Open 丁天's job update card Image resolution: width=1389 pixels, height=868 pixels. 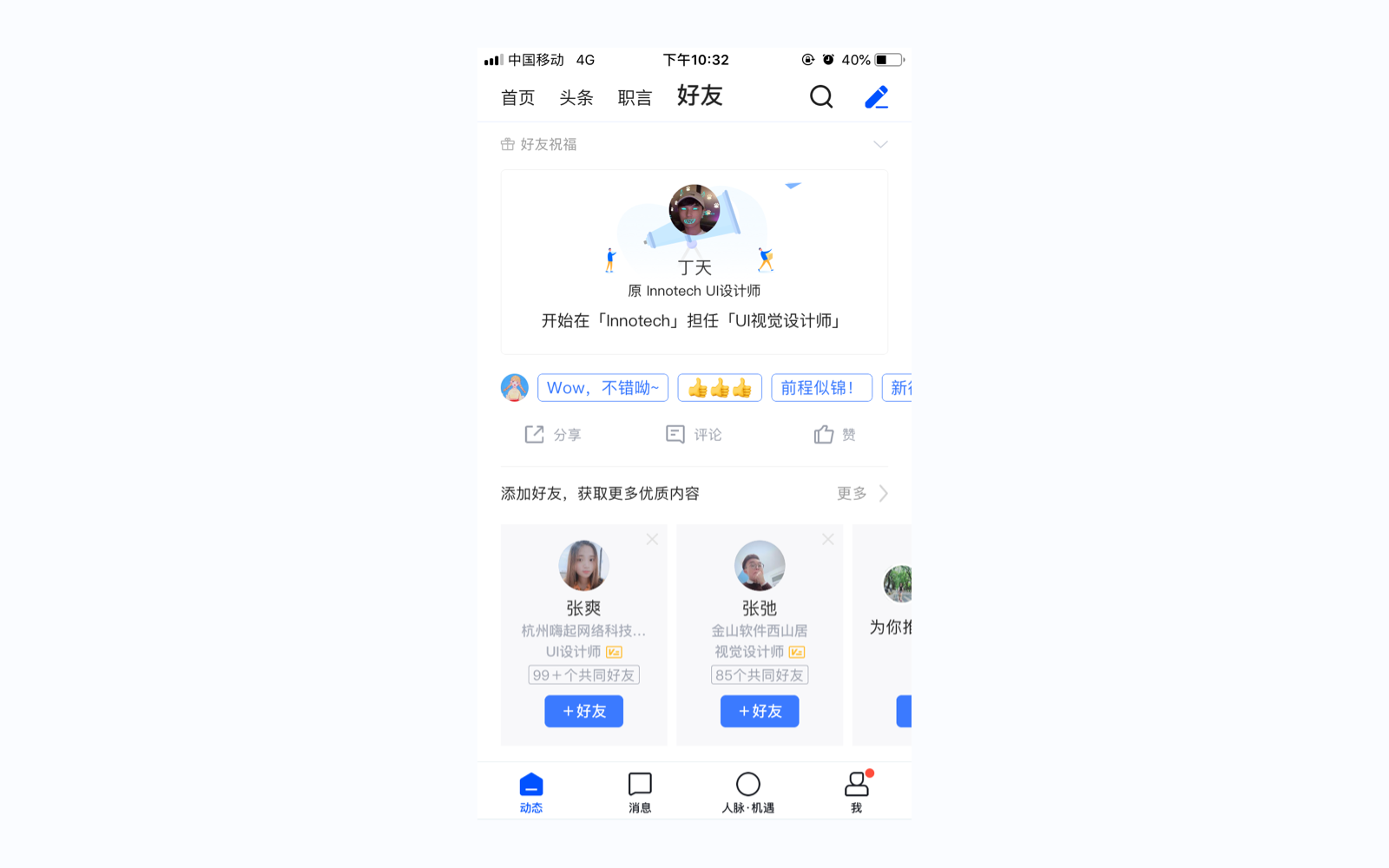click(694, 262)
